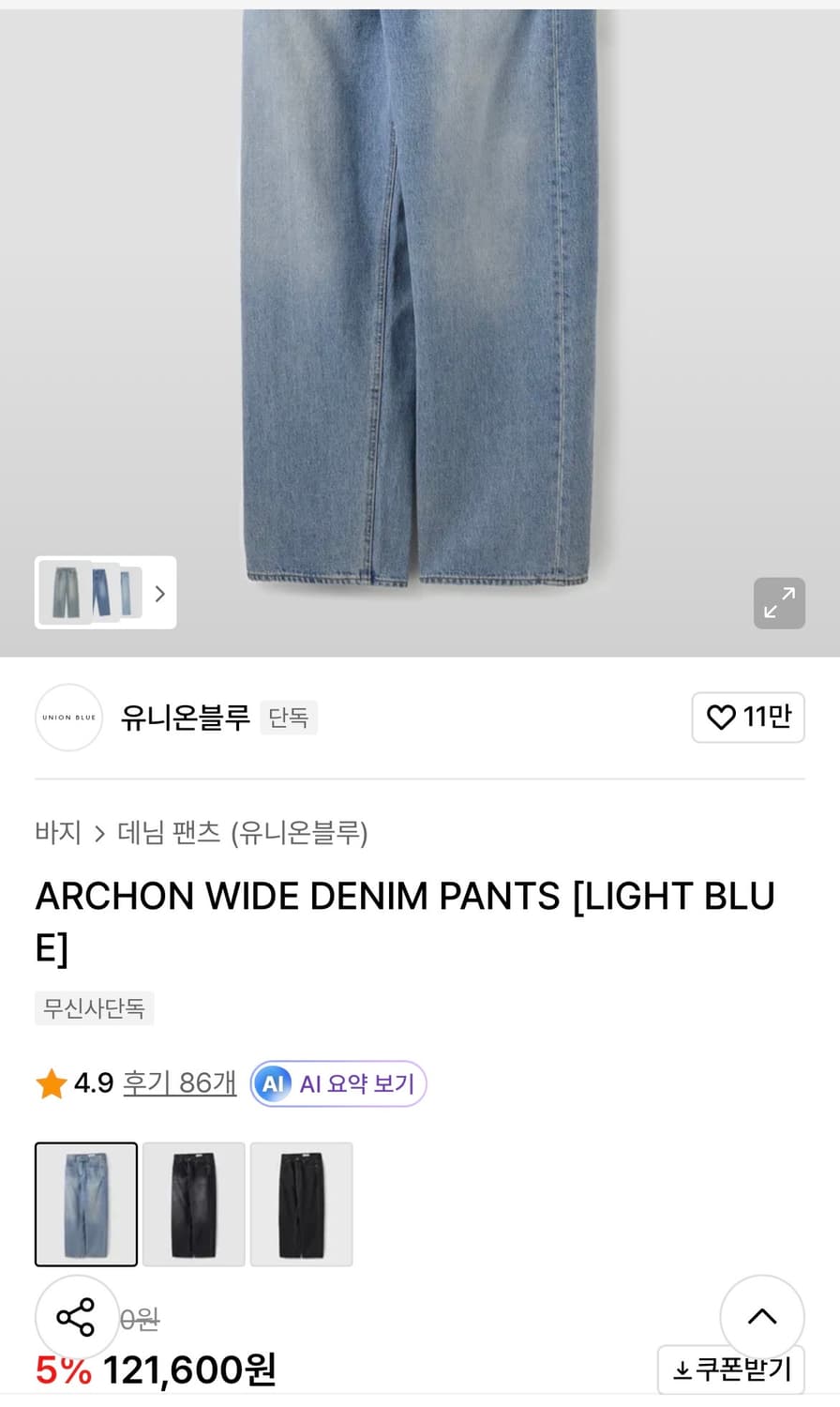Image resolution: width=840 pixels, height=1407 pixels.
Task: Open the 후기 86개 reviews link
Action: point(178,1082)
